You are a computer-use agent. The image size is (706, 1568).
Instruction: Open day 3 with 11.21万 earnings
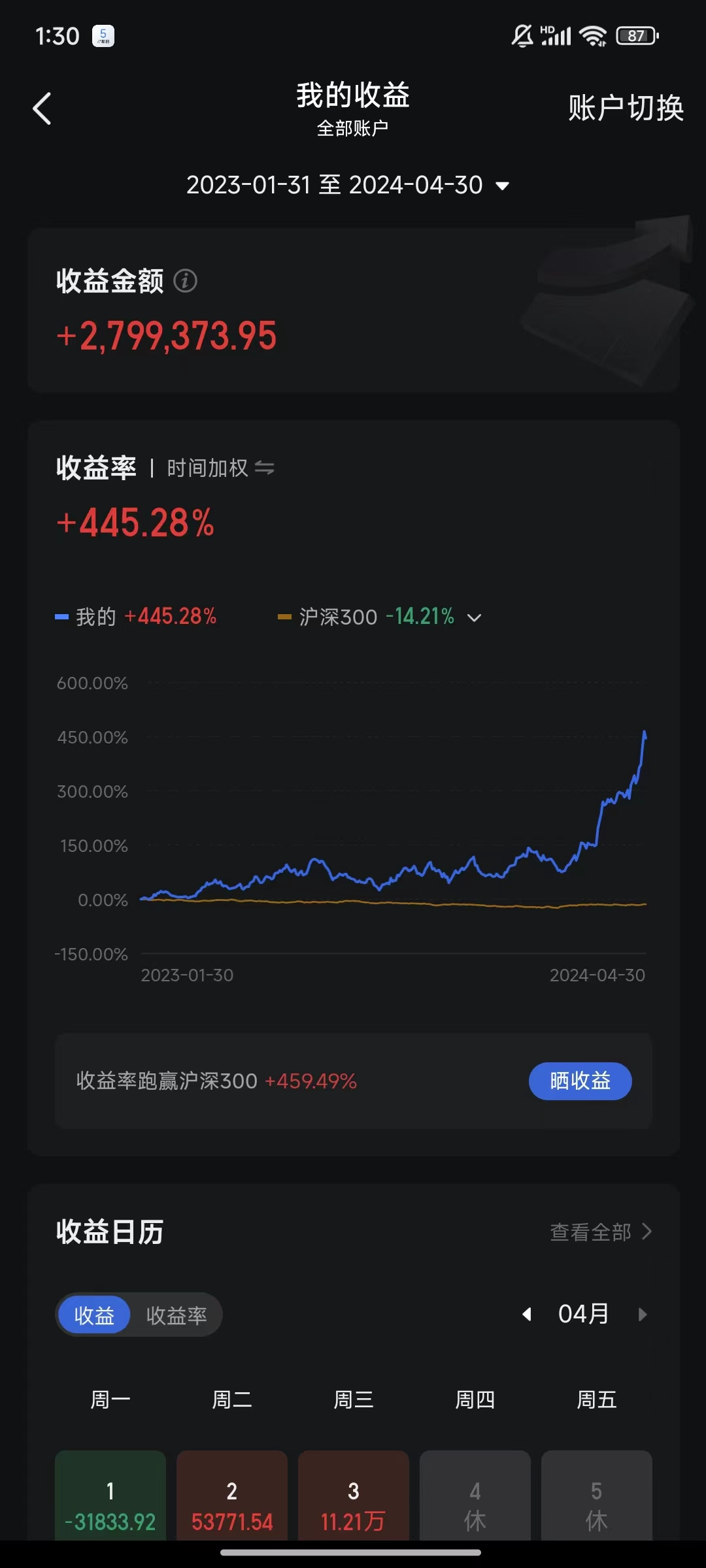(x=354, y=1496)
